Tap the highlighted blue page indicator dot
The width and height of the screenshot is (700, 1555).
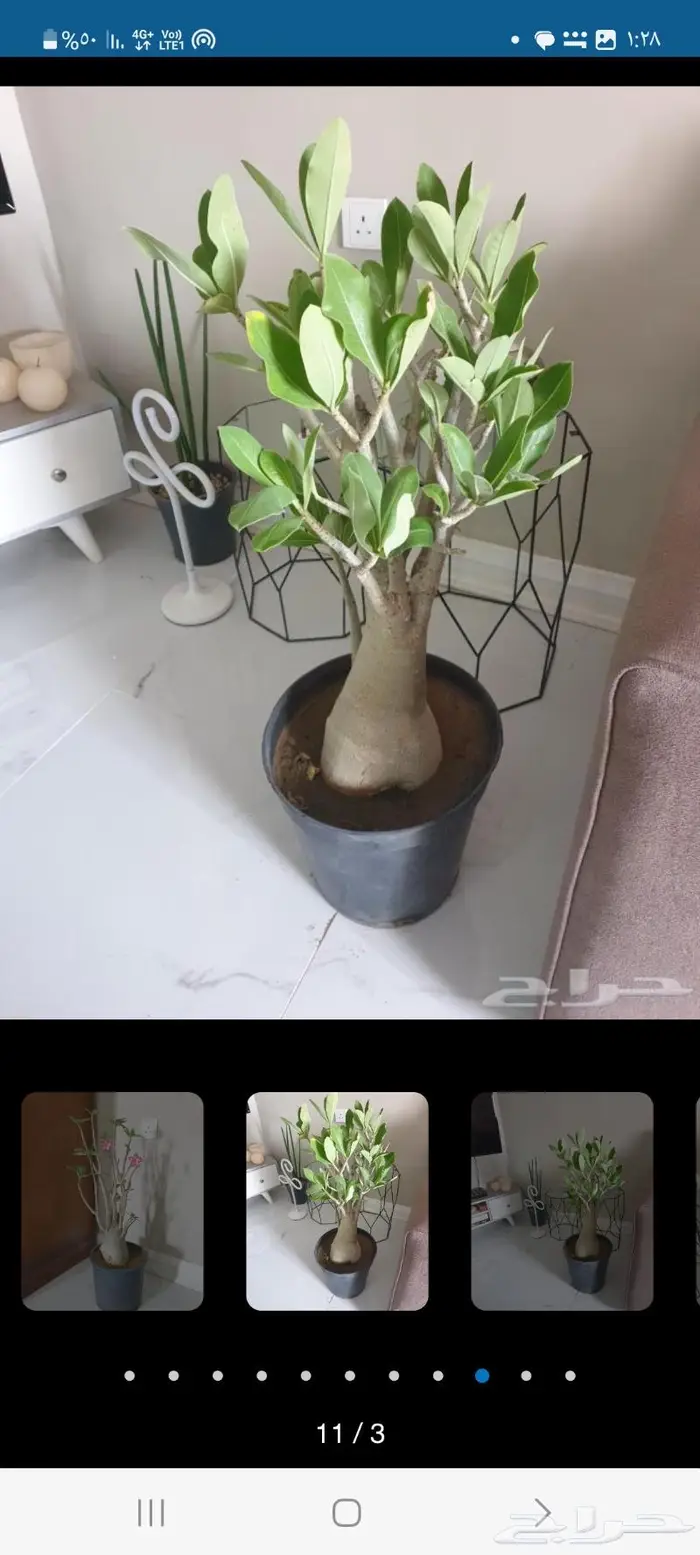(482, 1375)
